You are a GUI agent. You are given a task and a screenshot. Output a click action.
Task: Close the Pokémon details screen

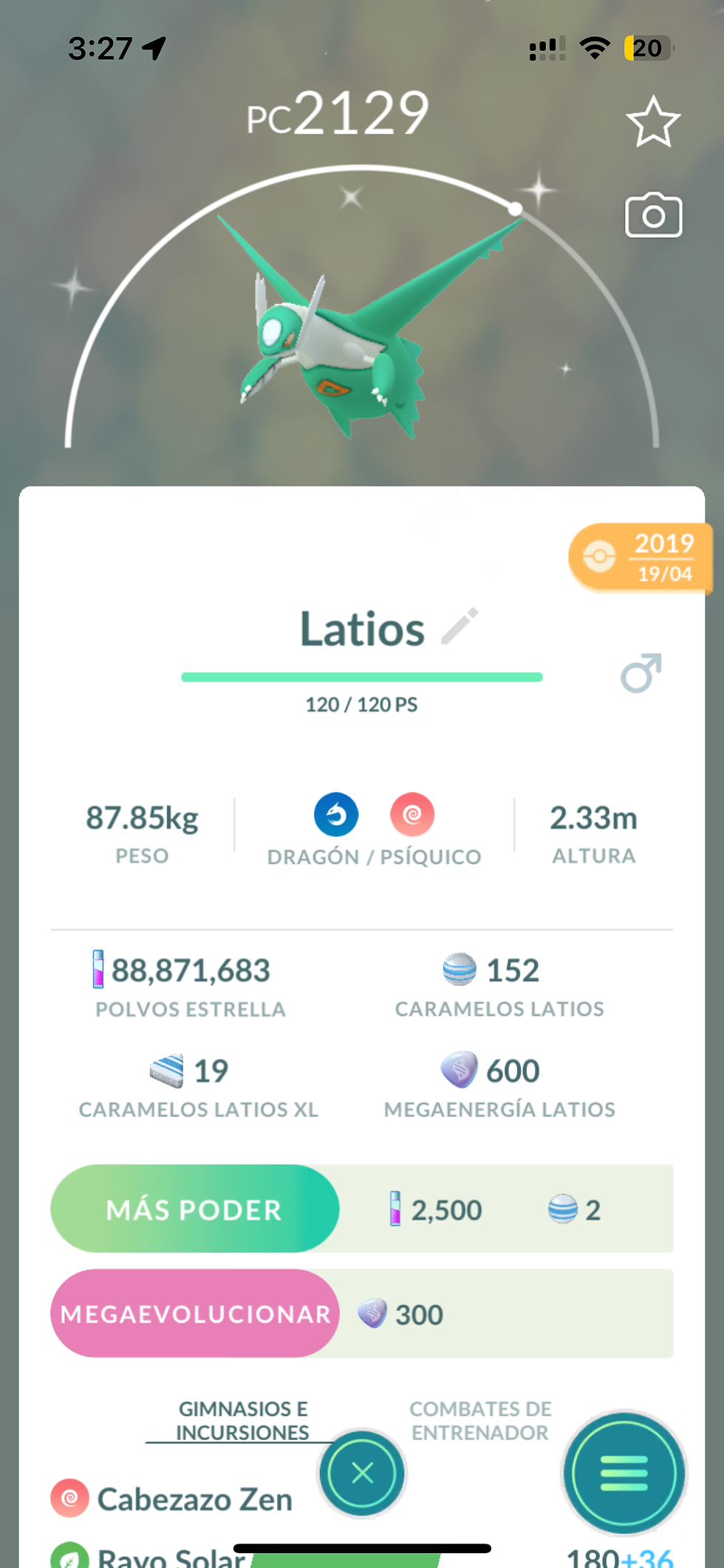pyautogui.click(x=362, y=1473)
